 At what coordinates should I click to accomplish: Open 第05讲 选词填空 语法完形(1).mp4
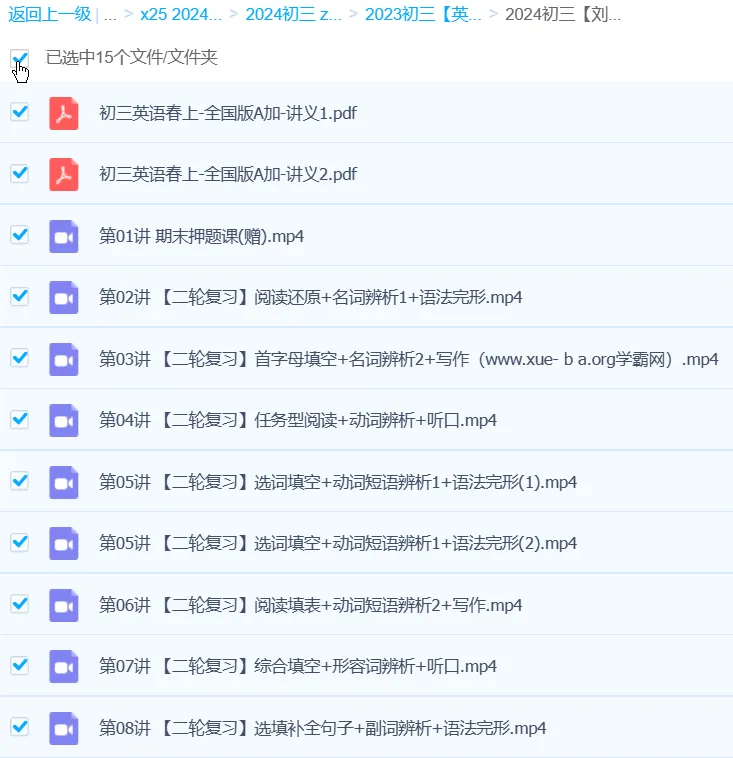click(x=338, y=482)
